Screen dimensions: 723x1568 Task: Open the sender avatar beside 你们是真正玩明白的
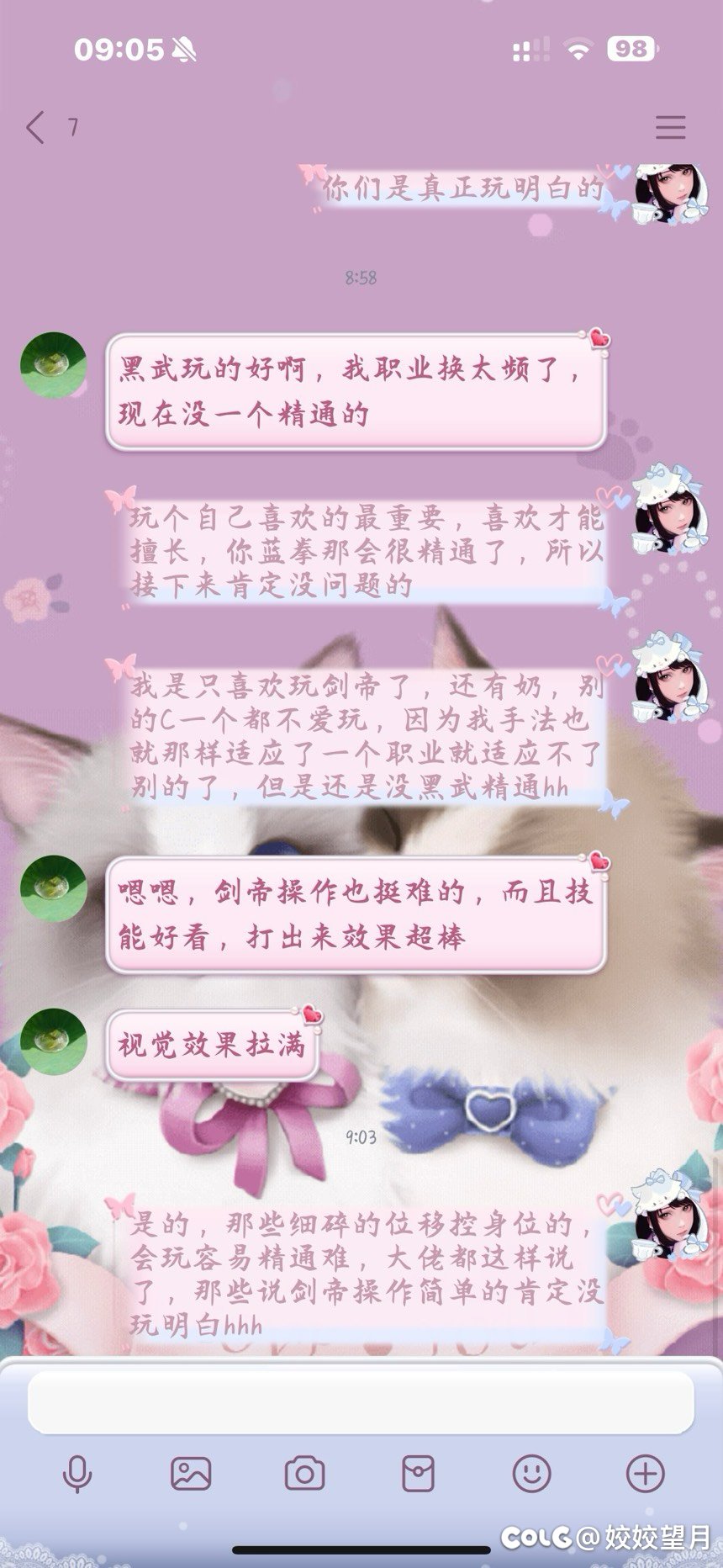(x=668, y=193)
